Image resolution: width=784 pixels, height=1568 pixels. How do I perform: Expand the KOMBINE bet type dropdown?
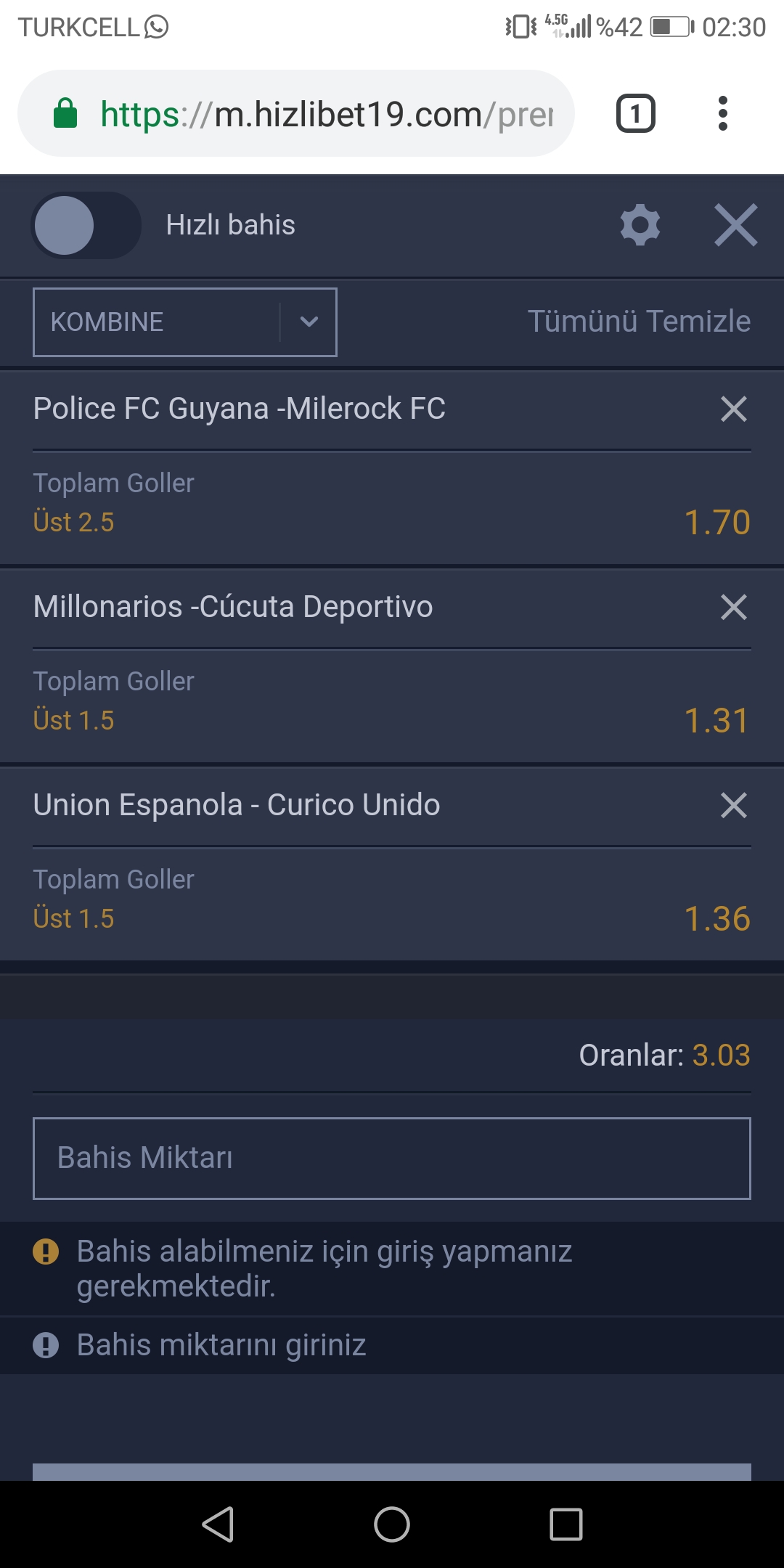[185, 322]
